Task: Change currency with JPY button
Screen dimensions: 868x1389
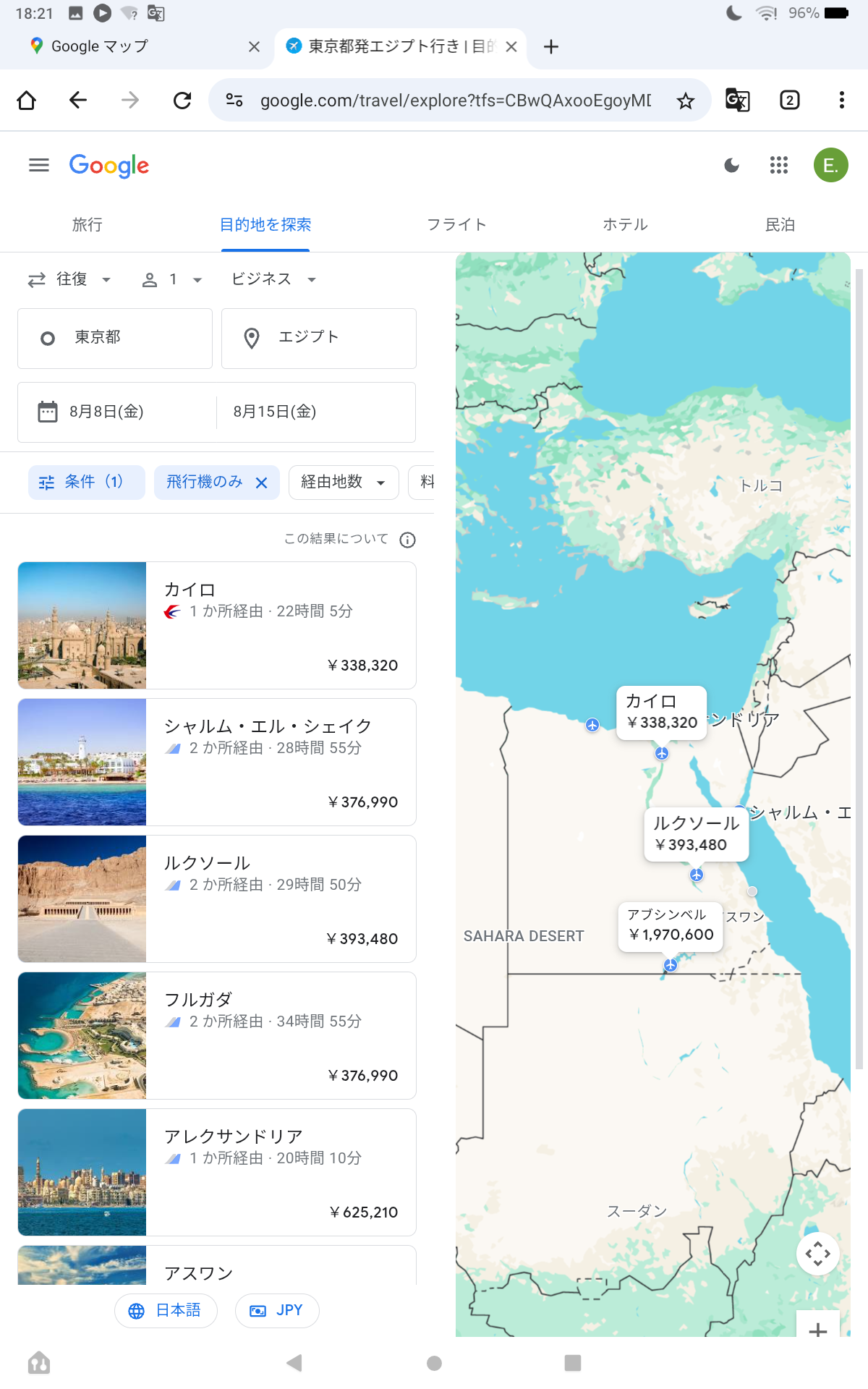Action: tap(277, 1311)
